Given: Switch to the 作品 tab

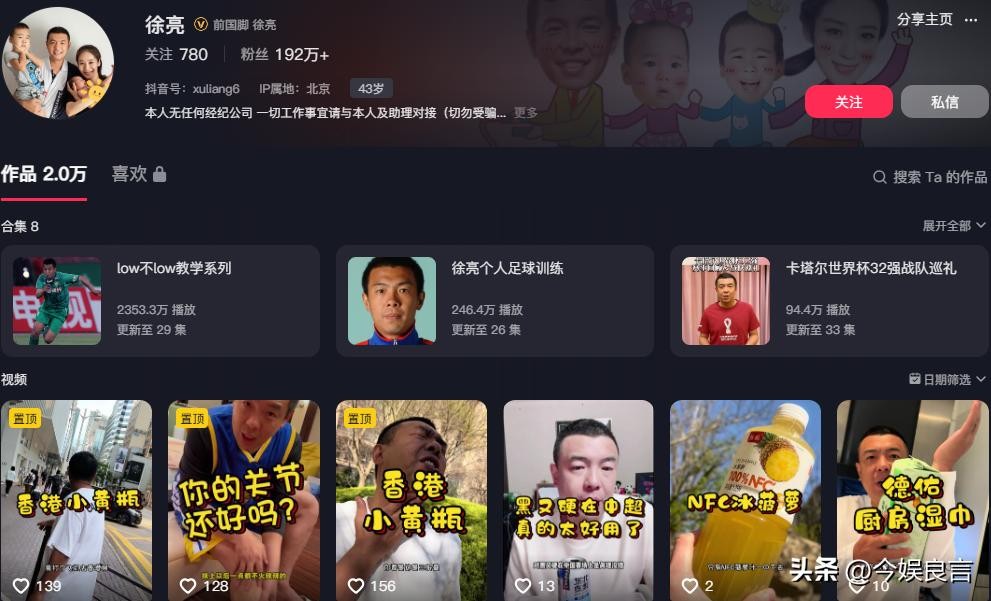Looking at the screenshot, I should 43,174.
